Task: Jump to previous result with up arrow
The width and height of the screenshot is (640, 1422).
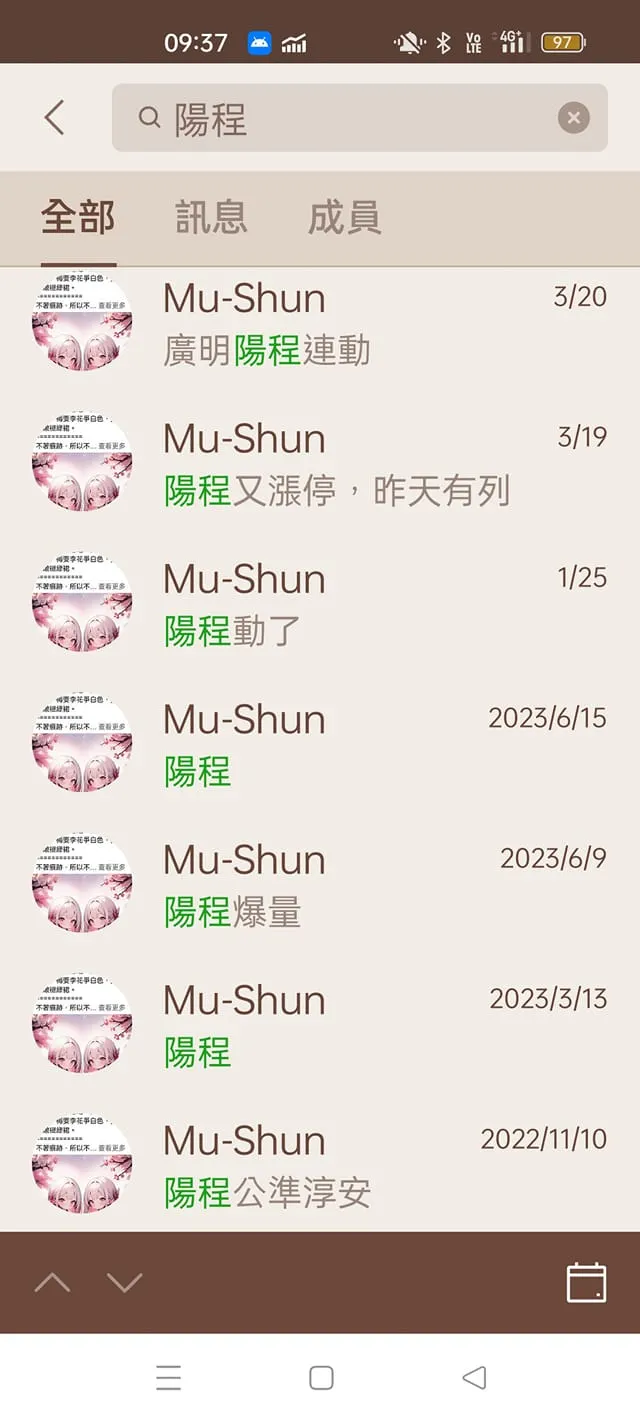Action: tap(53, 1282)
